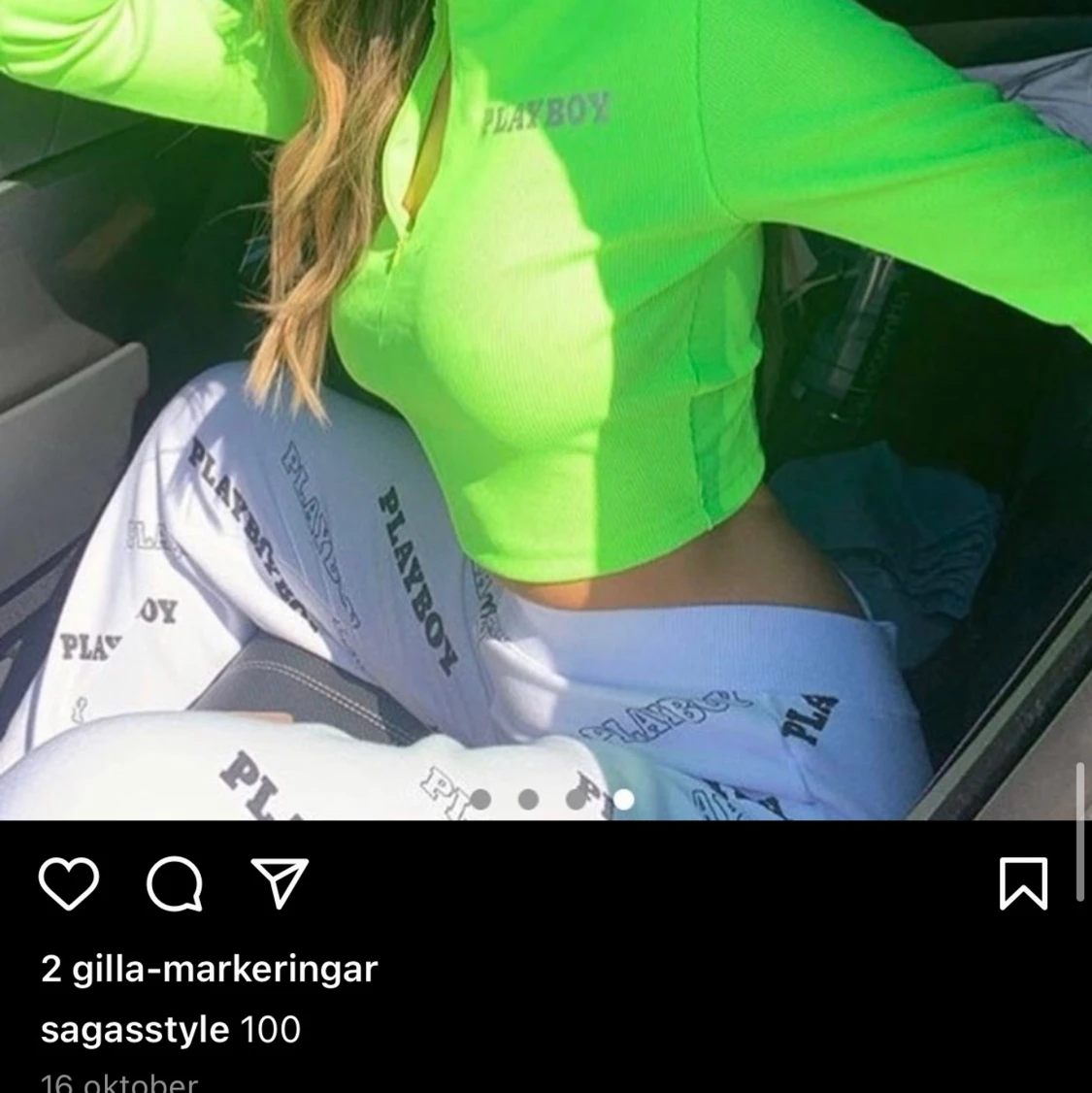
Task: Save this post with the bookmark
Action: pyautogui.click(x=1023, y=883)
